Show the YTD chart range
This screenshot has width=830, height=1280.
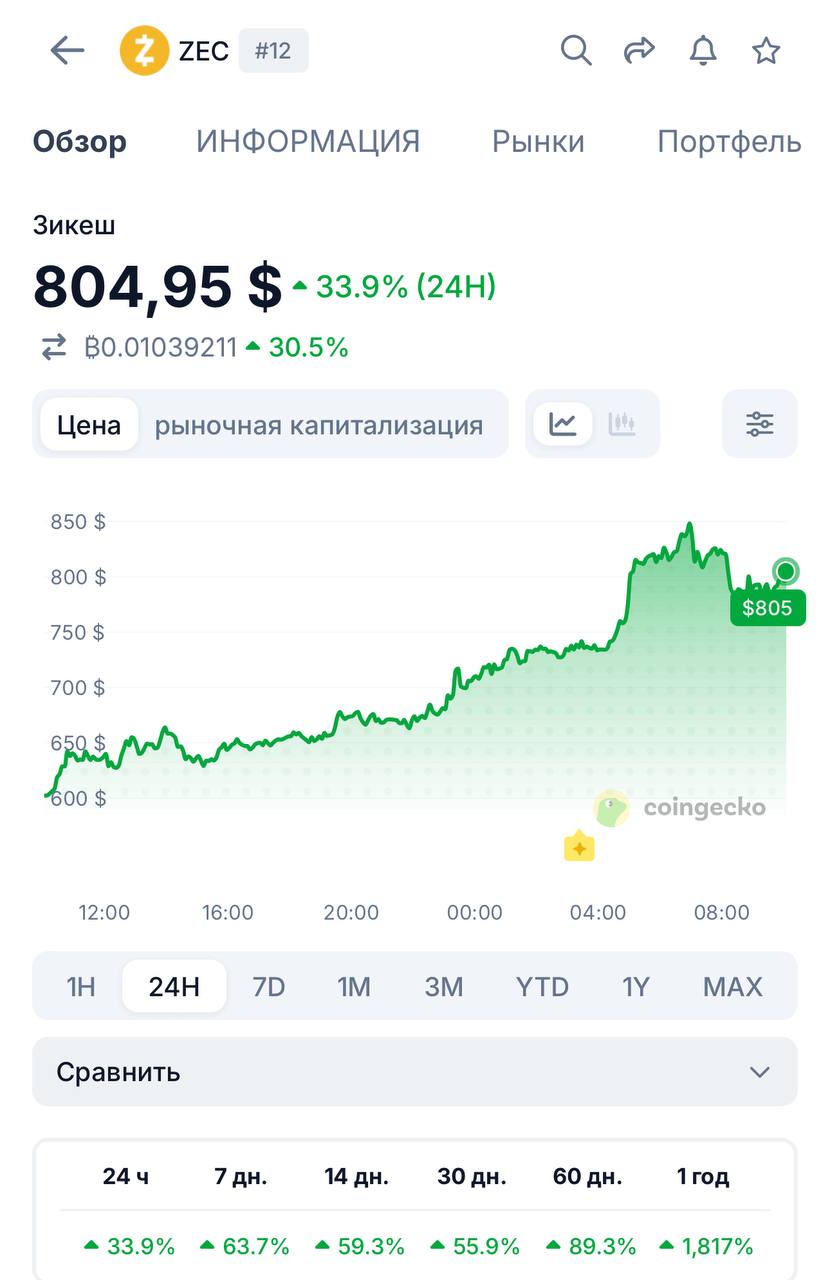click(542, 987)
